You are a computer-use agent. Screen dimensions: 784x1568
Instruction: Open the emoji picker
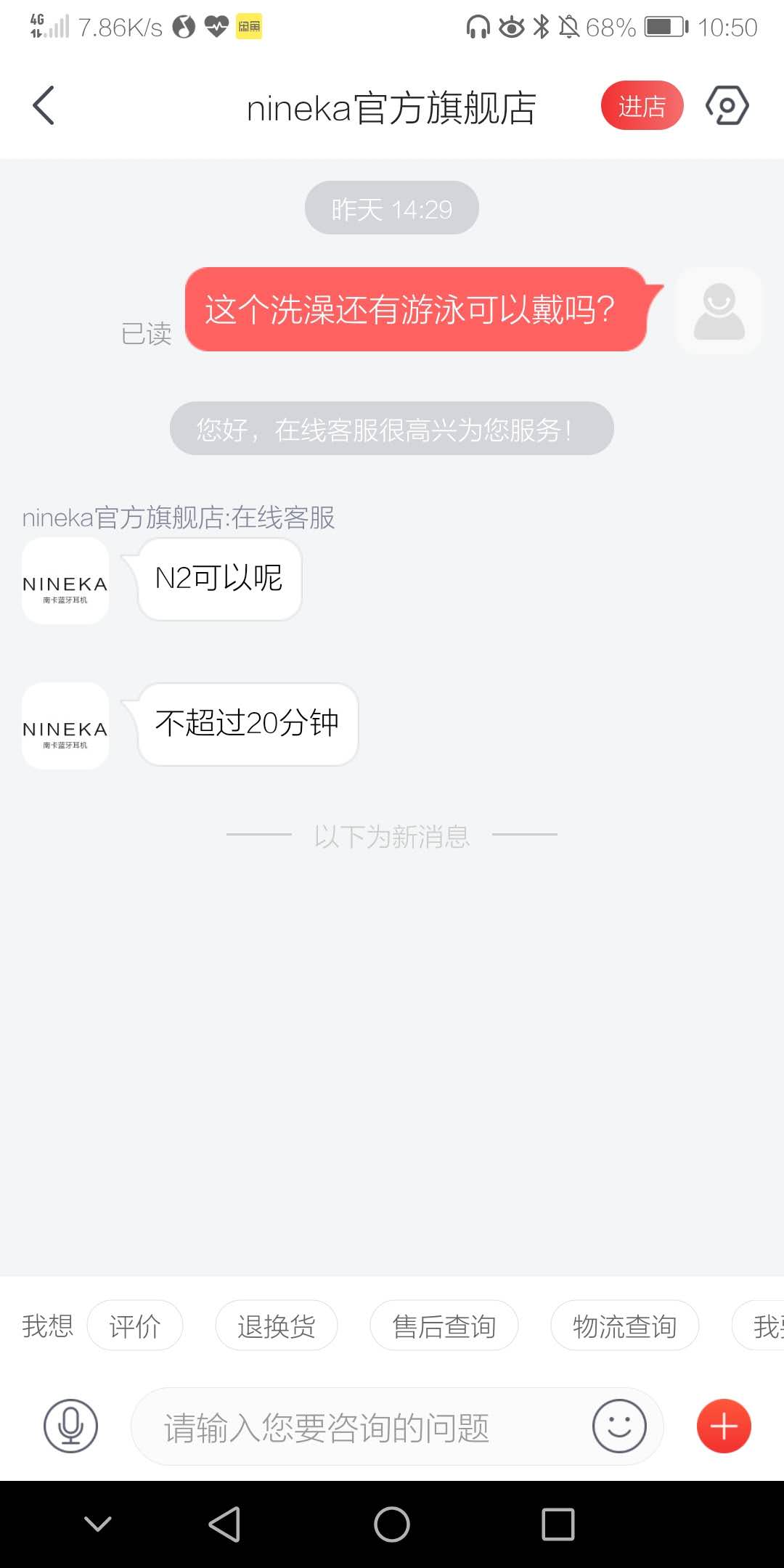click(x=619, y=1426)
